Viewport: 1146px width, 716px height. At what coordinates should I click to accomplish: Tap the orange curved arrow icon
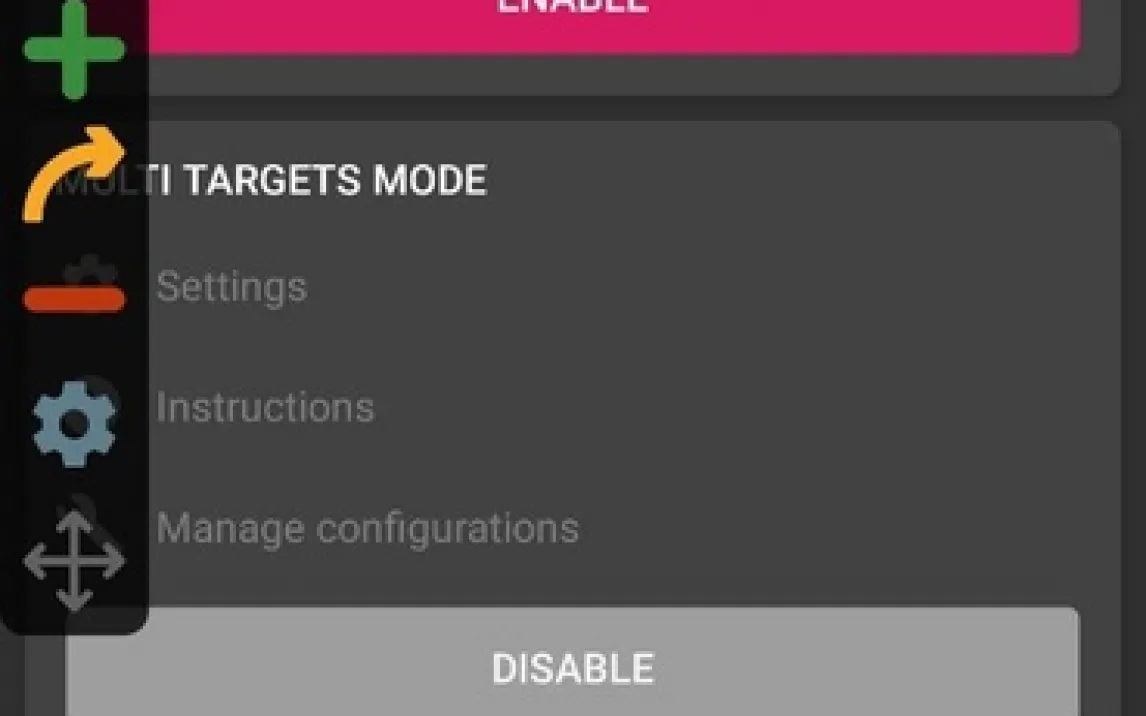(74, 173)
